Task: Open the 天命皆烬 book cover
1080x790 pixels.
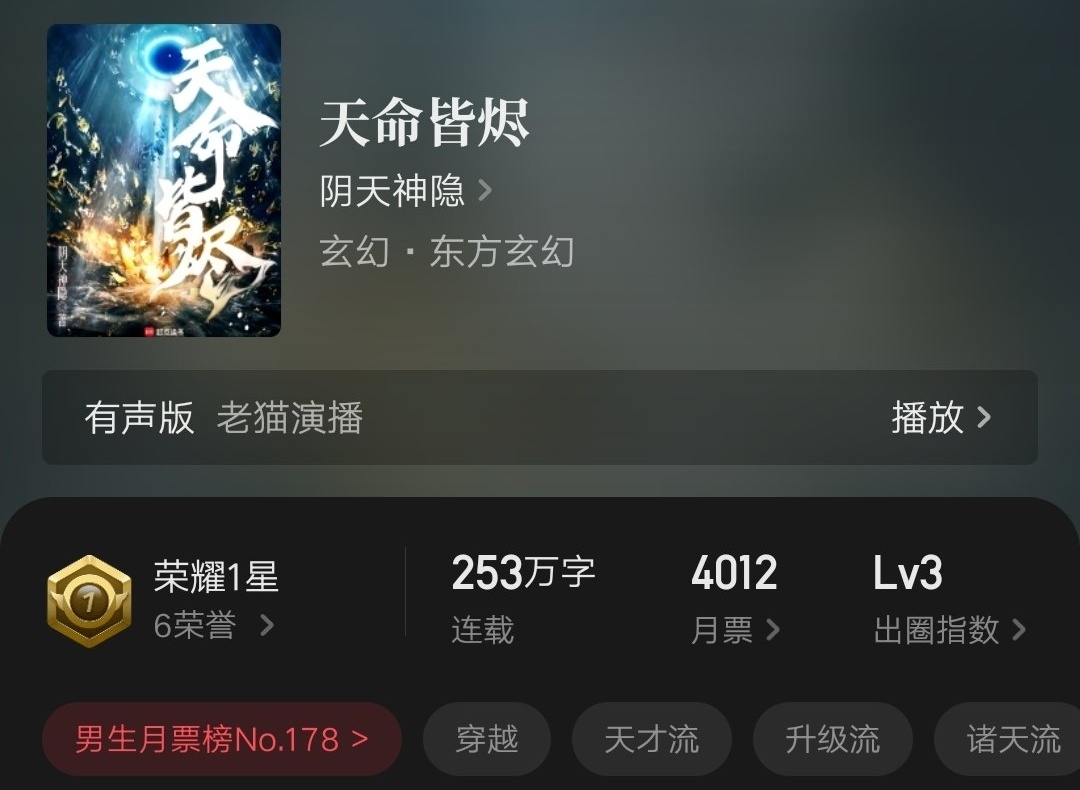Action: pyautogui.click(x=164, y=181)
